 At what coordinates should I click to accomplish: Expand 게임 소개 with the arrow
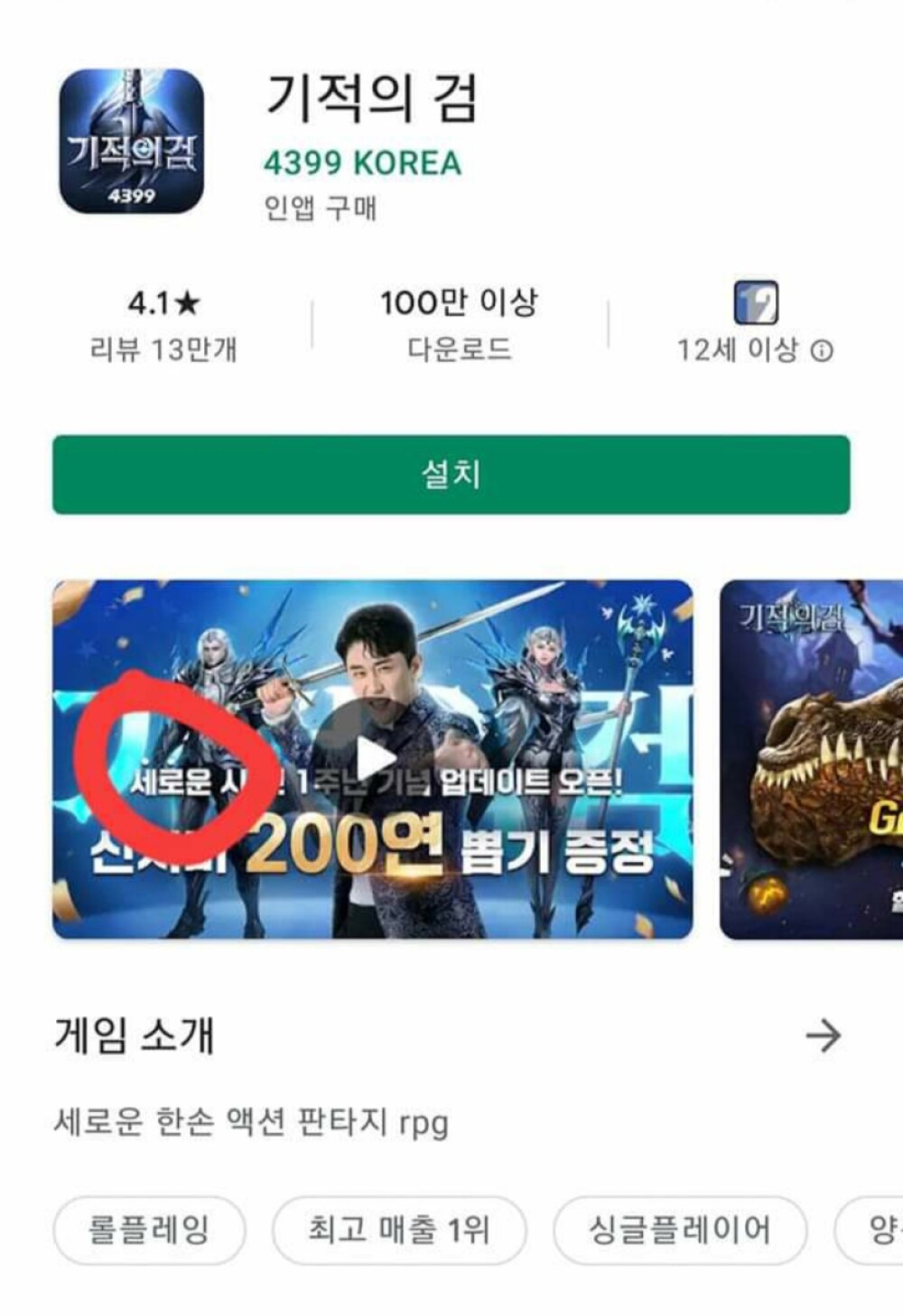[822, 1035]
